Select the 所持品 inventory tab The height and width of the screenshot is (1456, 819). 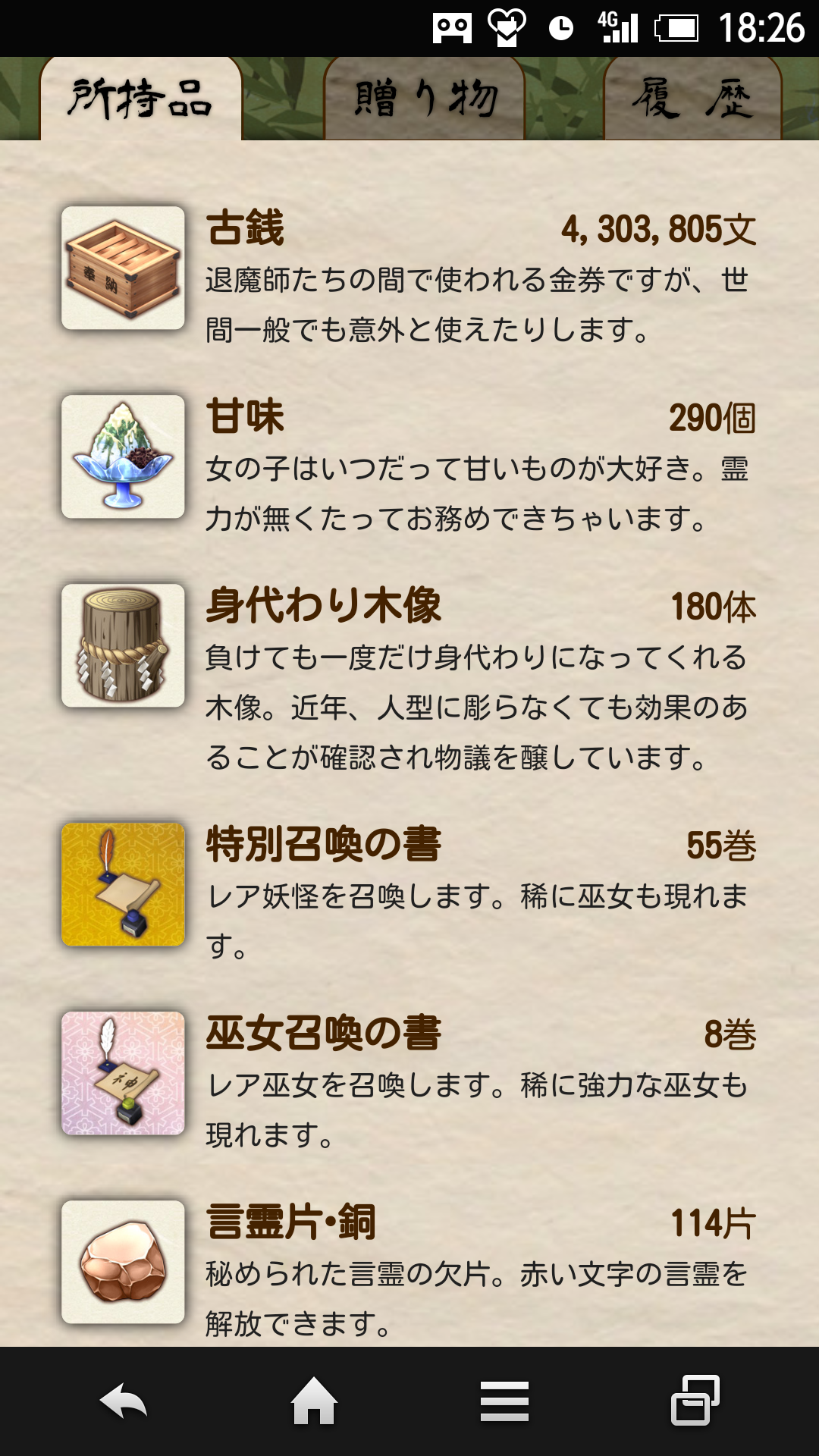pos(141,99)
